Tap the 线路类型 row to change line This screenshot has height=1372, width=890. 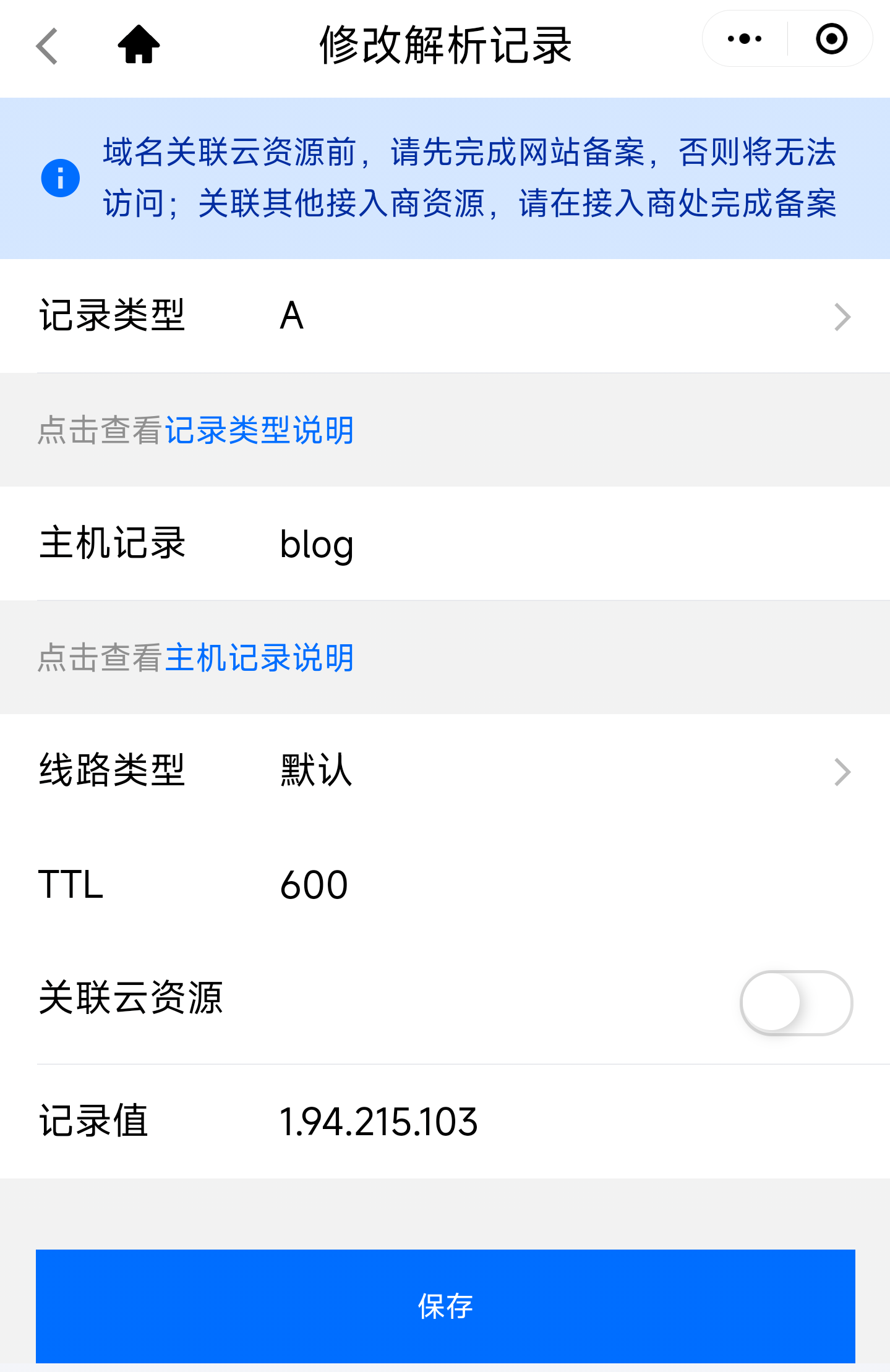point(113,770)
